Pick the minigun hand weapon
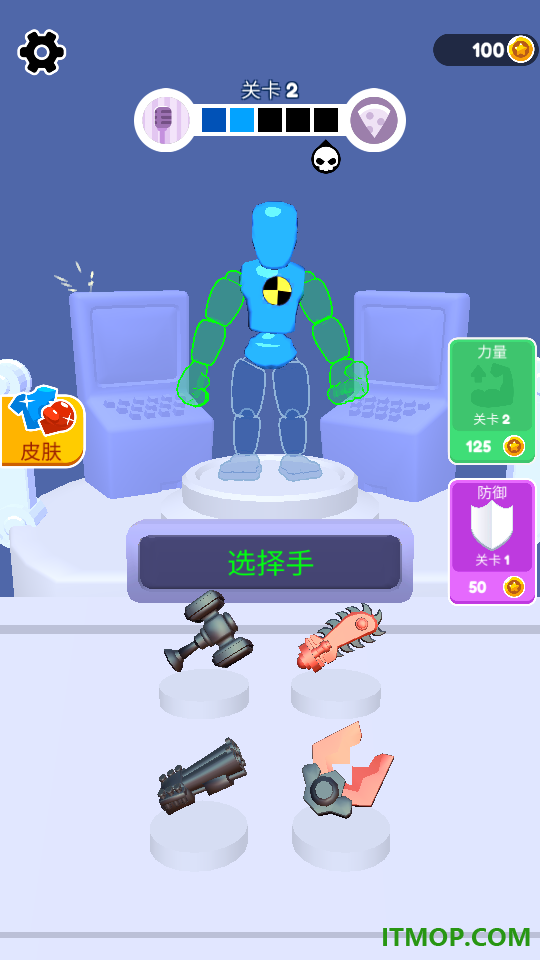The height and width of the screenshot is (960, 540). [202, 776]
